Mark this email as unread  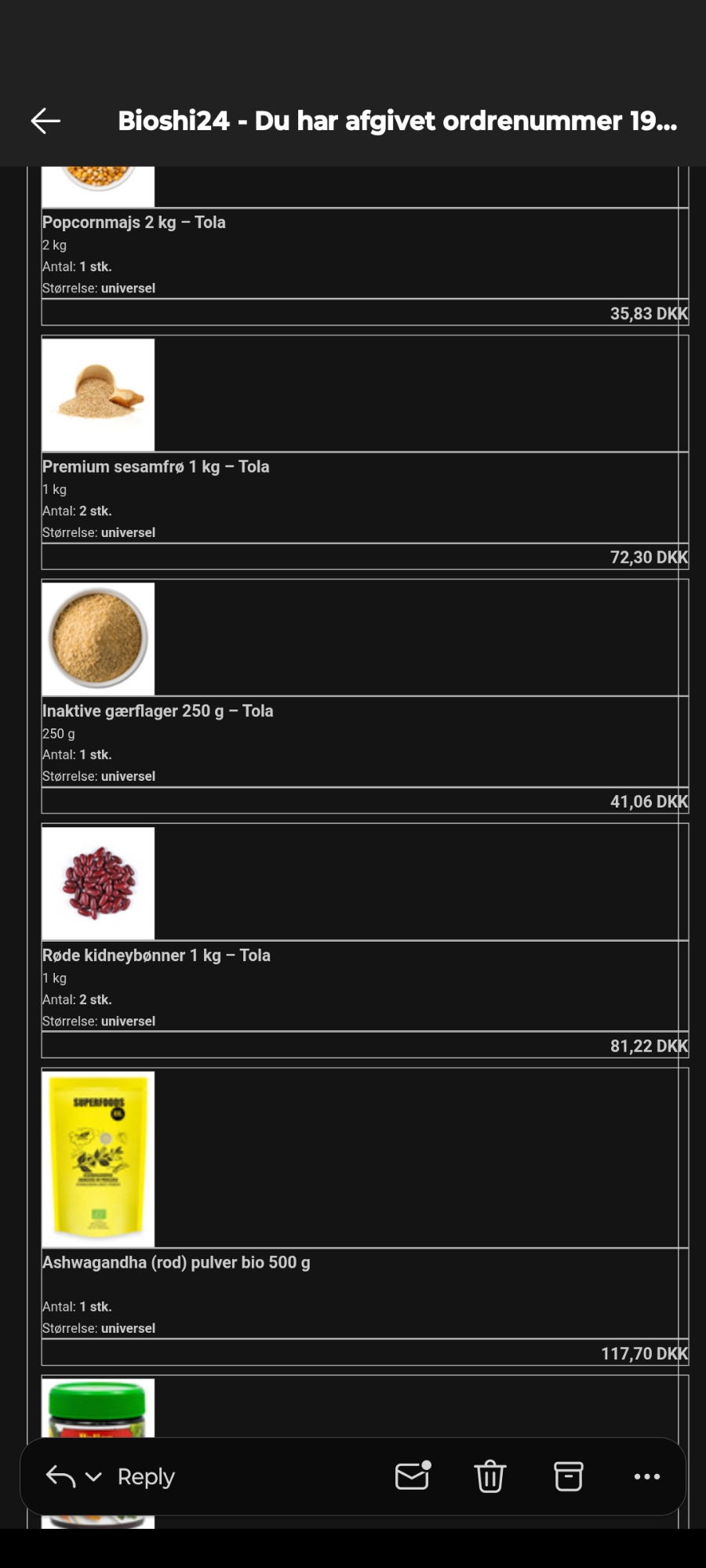tap(413, 1476)
